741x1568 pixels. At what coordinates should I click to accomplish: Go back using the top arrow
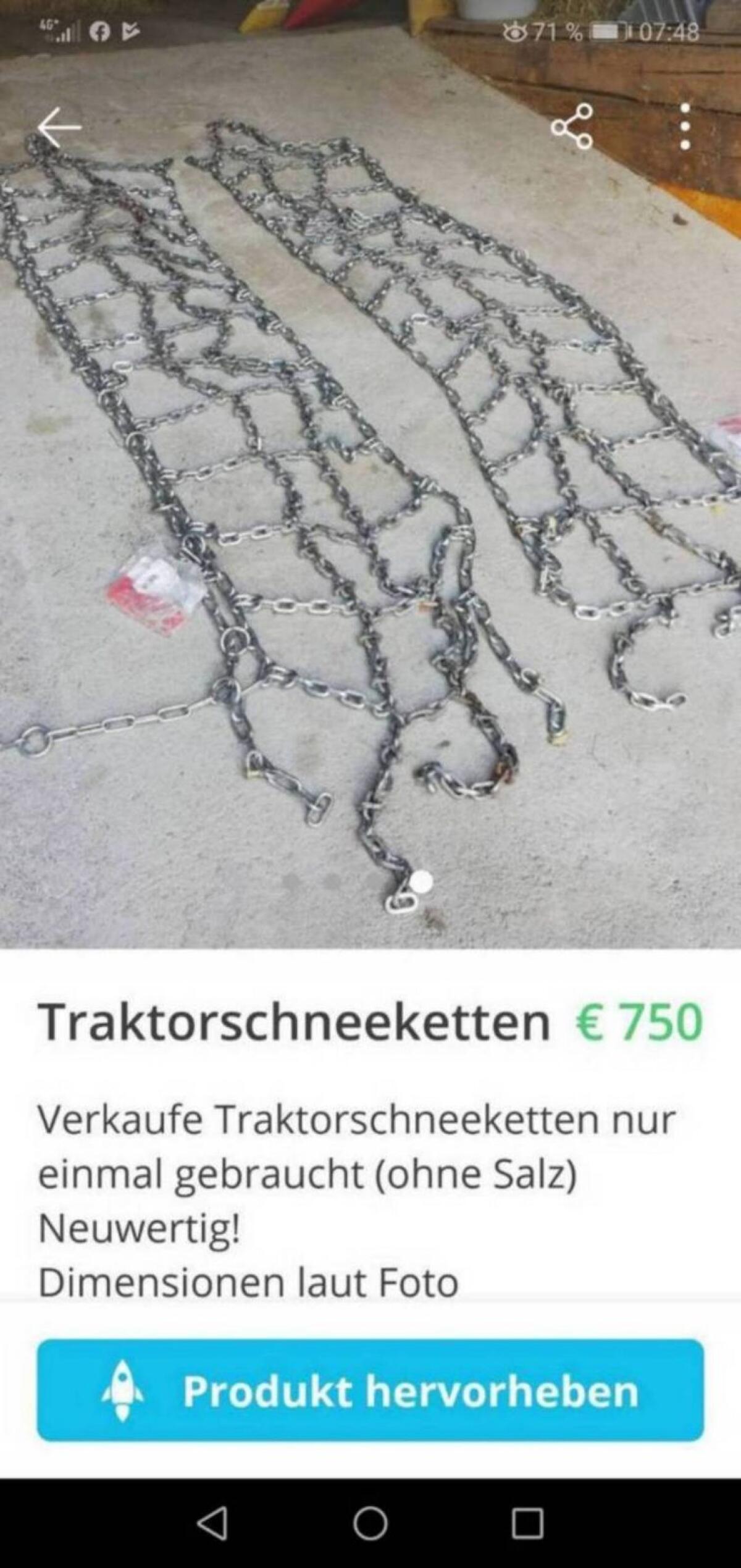pos(59,127)
